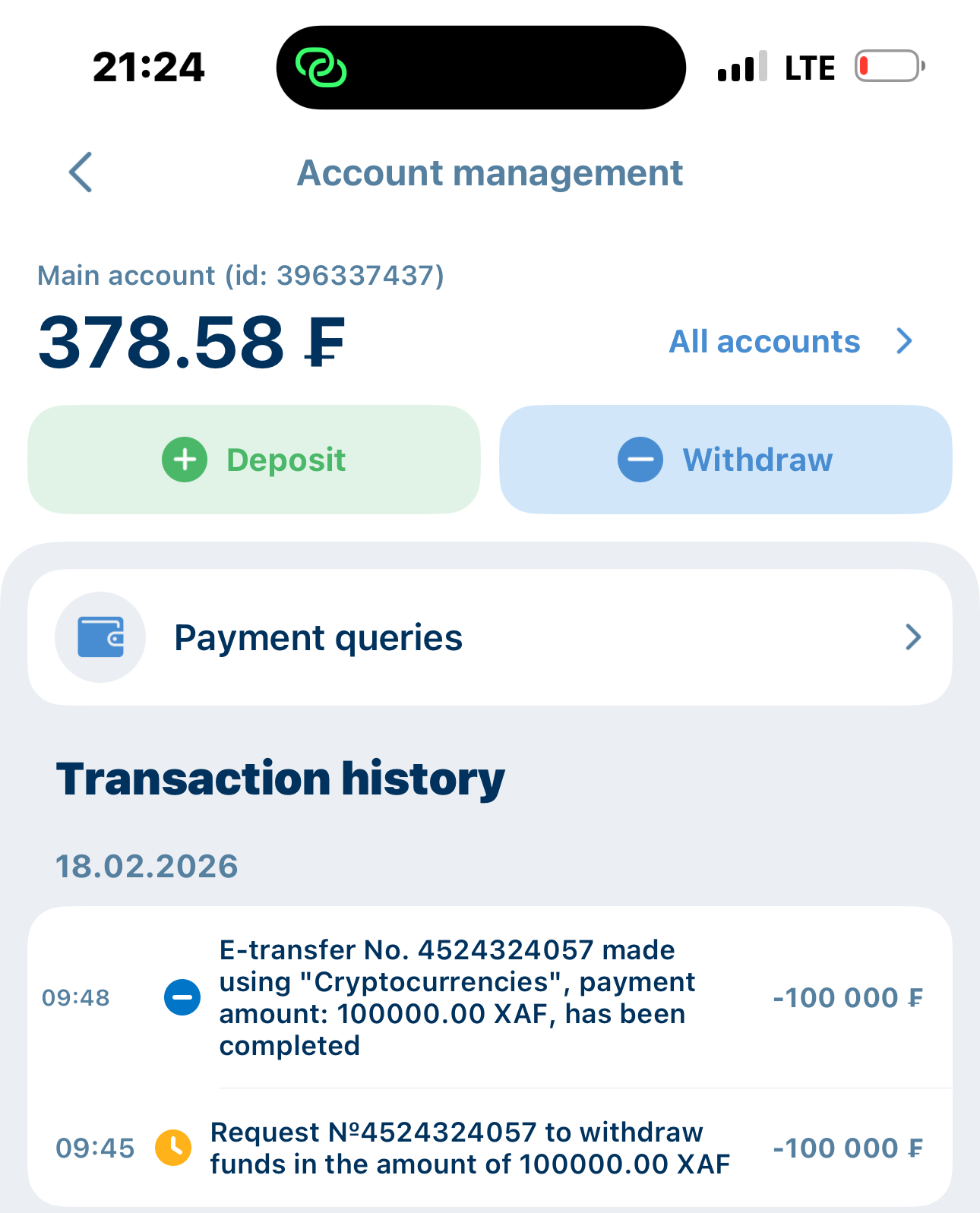Image resolution: width=980 pixels, height=1213 pixels.
Task: Tap the Deposit button
Action: pyautogui.click(x=254, y=460)
